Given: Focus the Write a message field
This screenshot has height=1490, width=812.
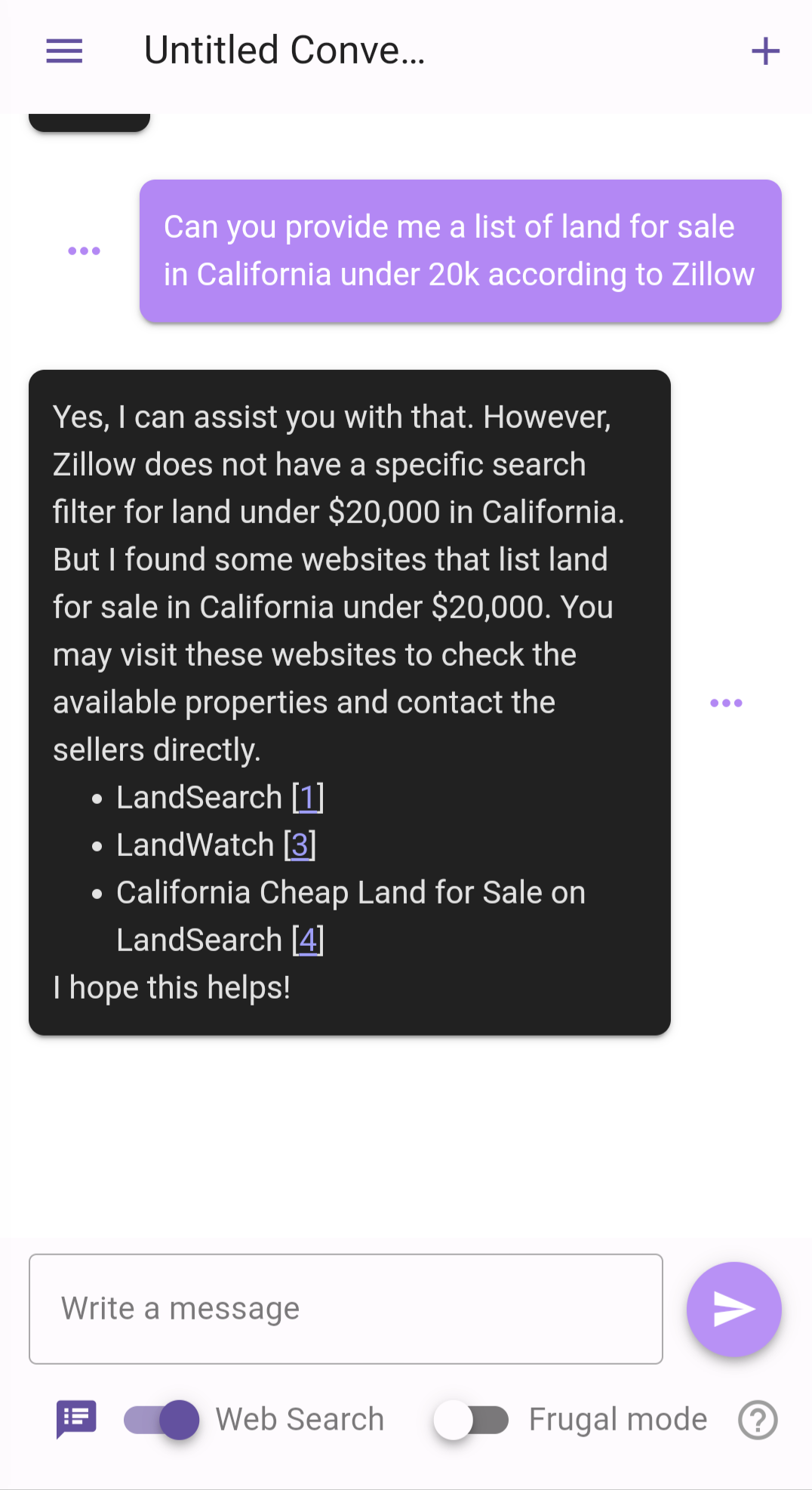Looking at the screenshot, I should pyautogui.click(x=346, y=1309).
